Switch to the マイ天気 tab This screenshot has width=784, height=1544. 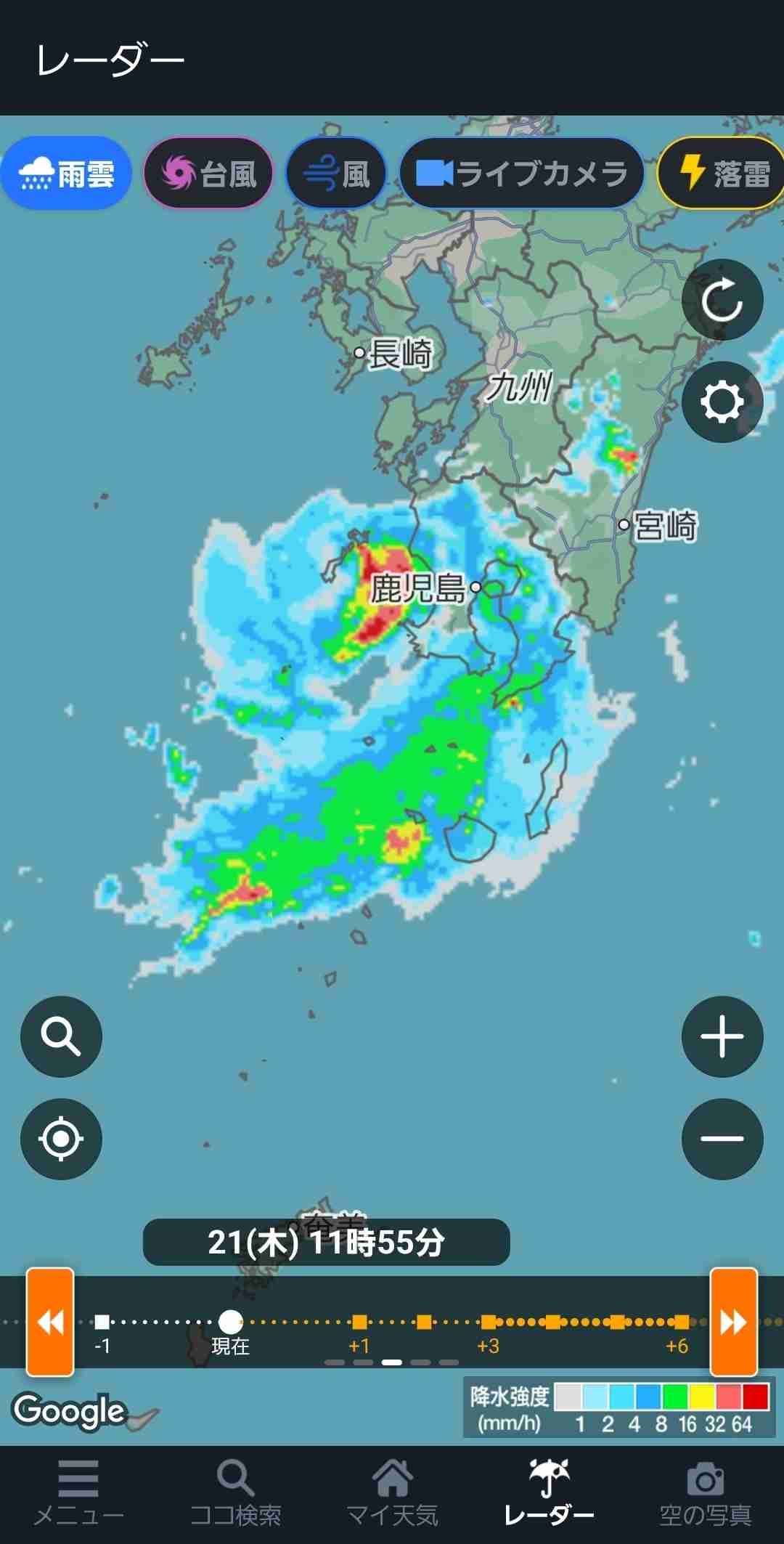[x=392, y=1495]
